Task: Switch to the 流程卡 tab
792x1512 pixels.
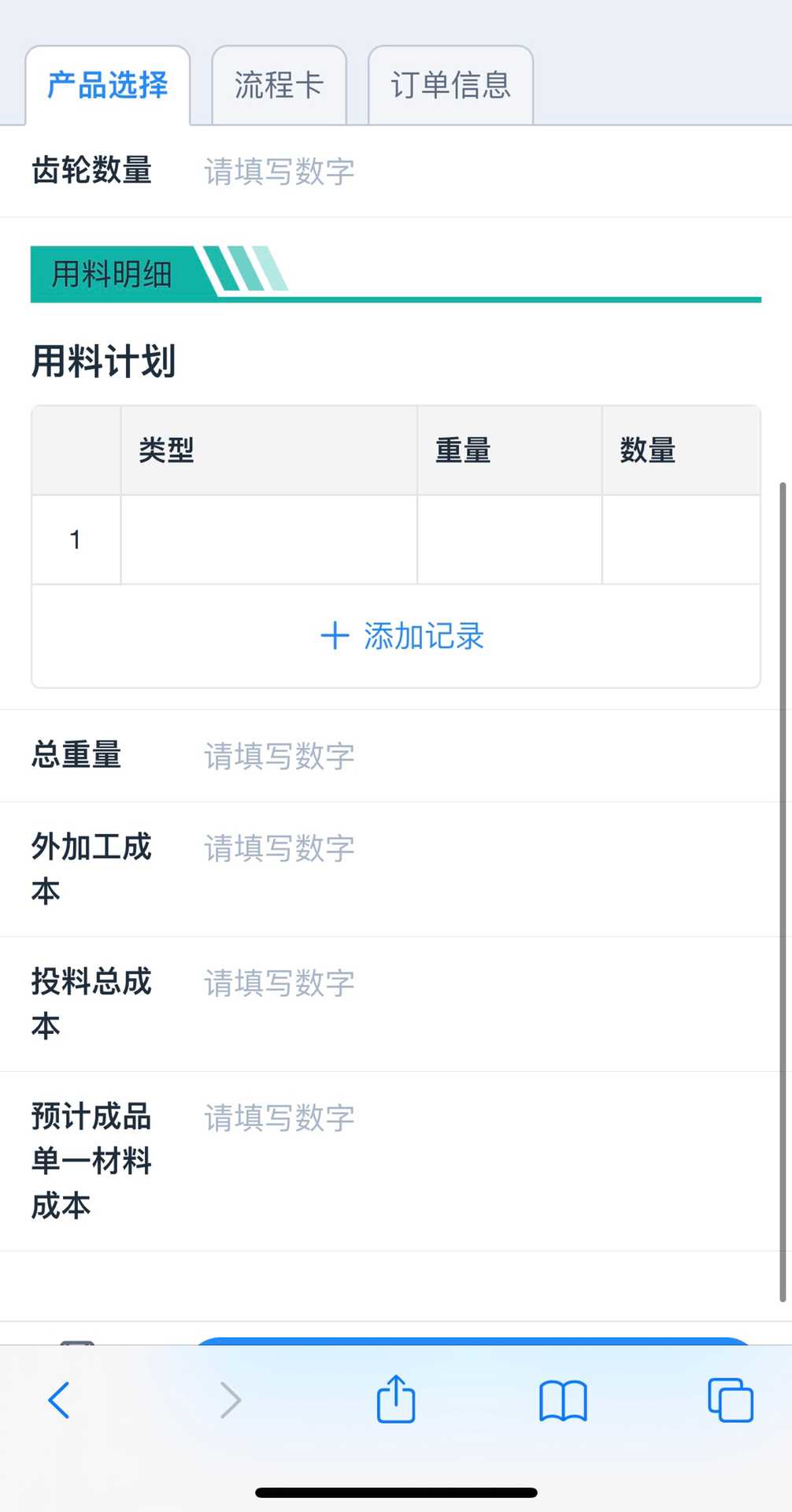Action: point(279,85)
